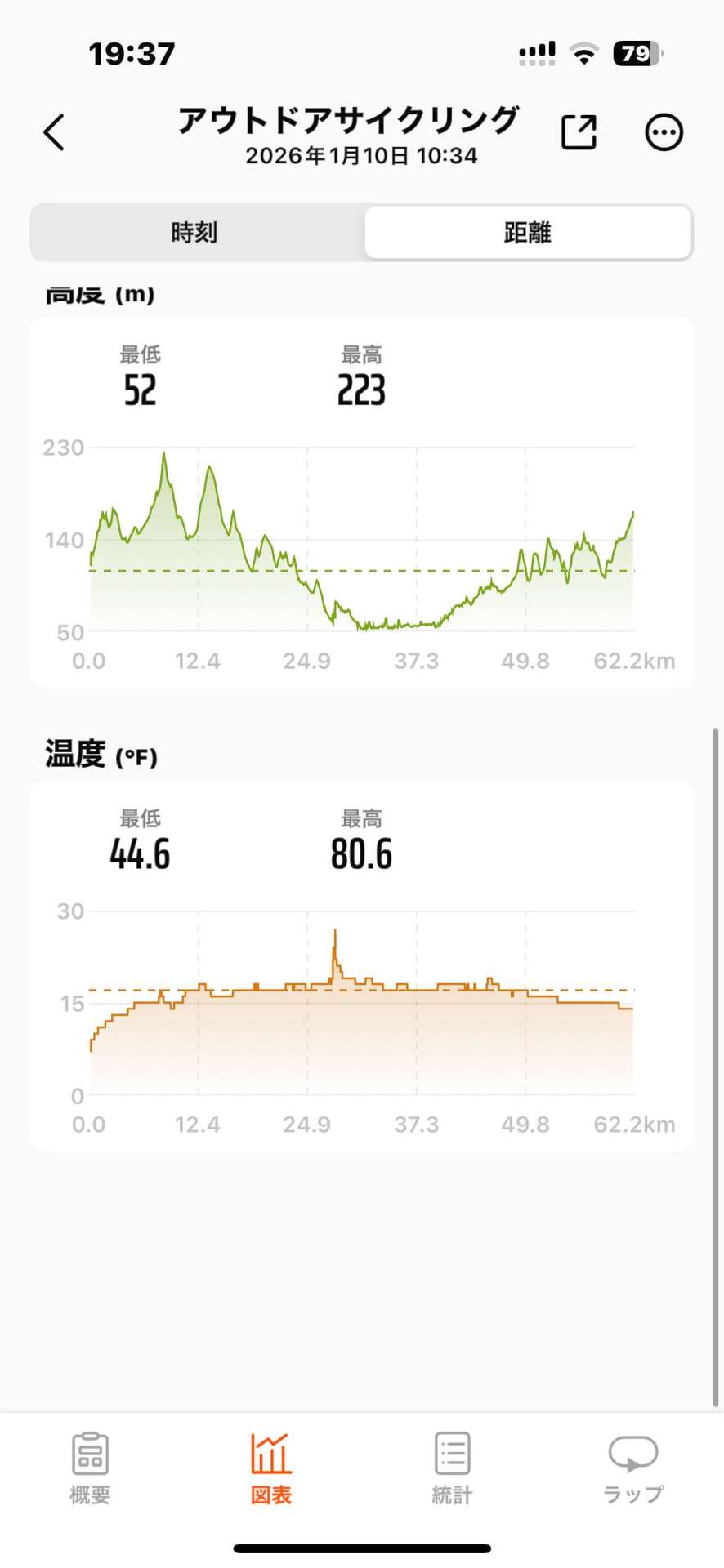The width and height of the screenshot is (724, 1568).
Task: Open the 概要 tab
Action: 90,1468
